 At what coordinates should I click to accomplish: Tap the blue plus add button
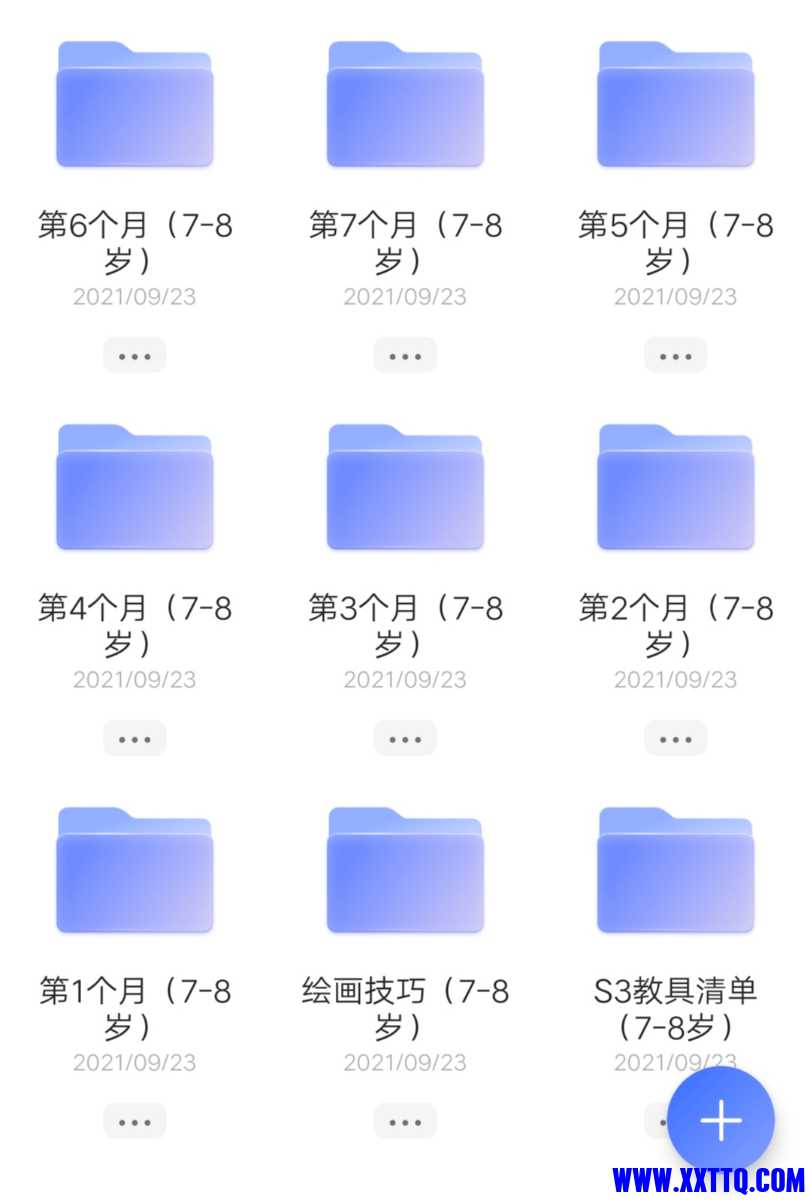tap(720, 1120)
